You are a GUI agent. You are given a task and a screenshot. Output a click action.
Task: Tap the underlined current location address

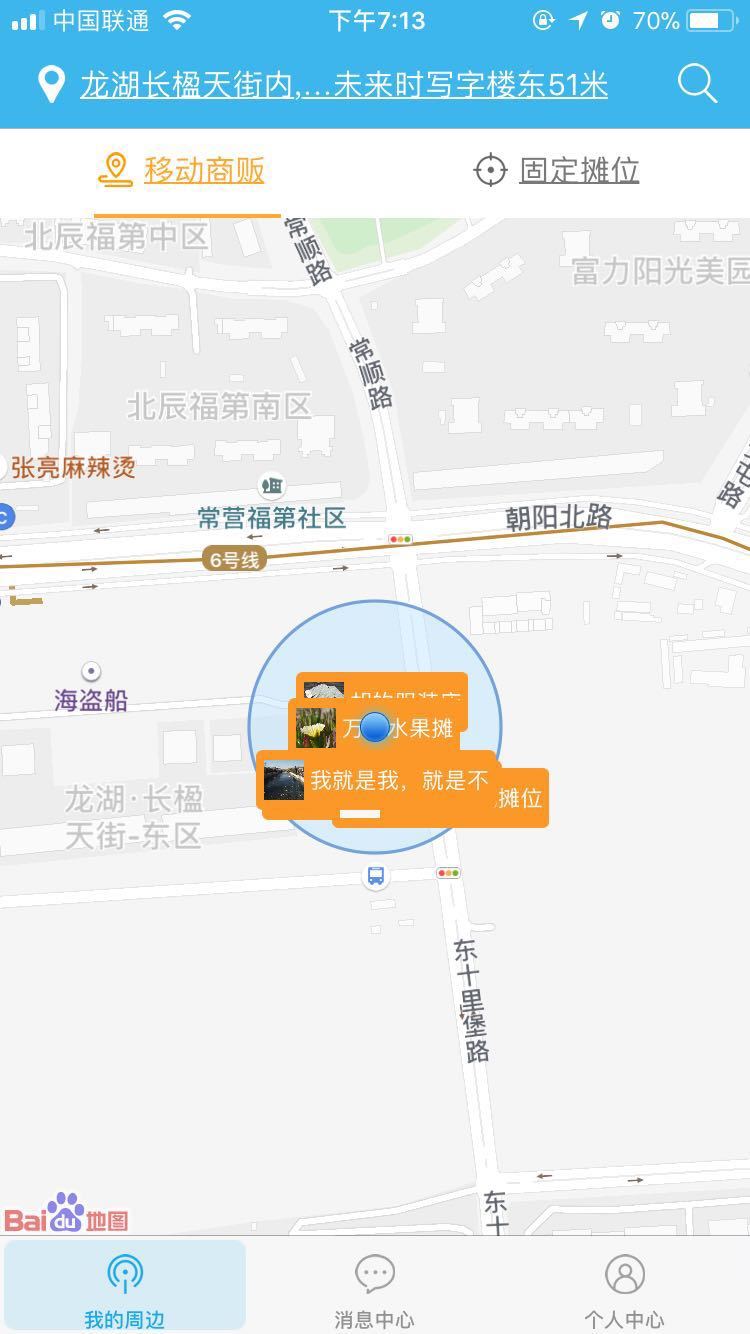tap(343, 86)
